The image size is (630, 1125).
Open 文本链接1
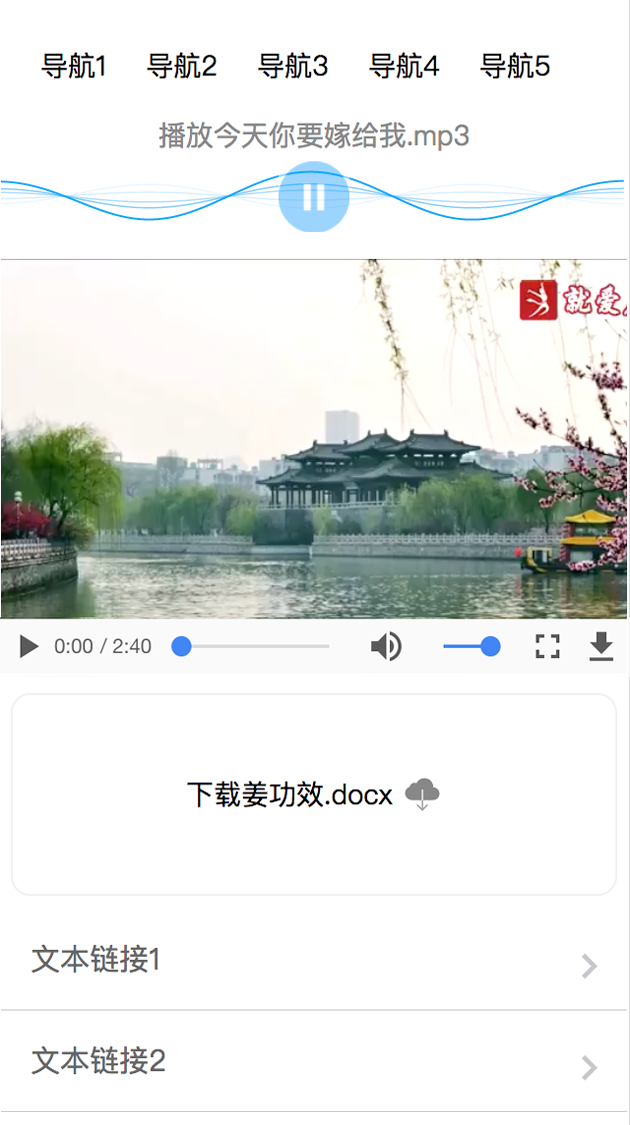(x=313, y=961)
